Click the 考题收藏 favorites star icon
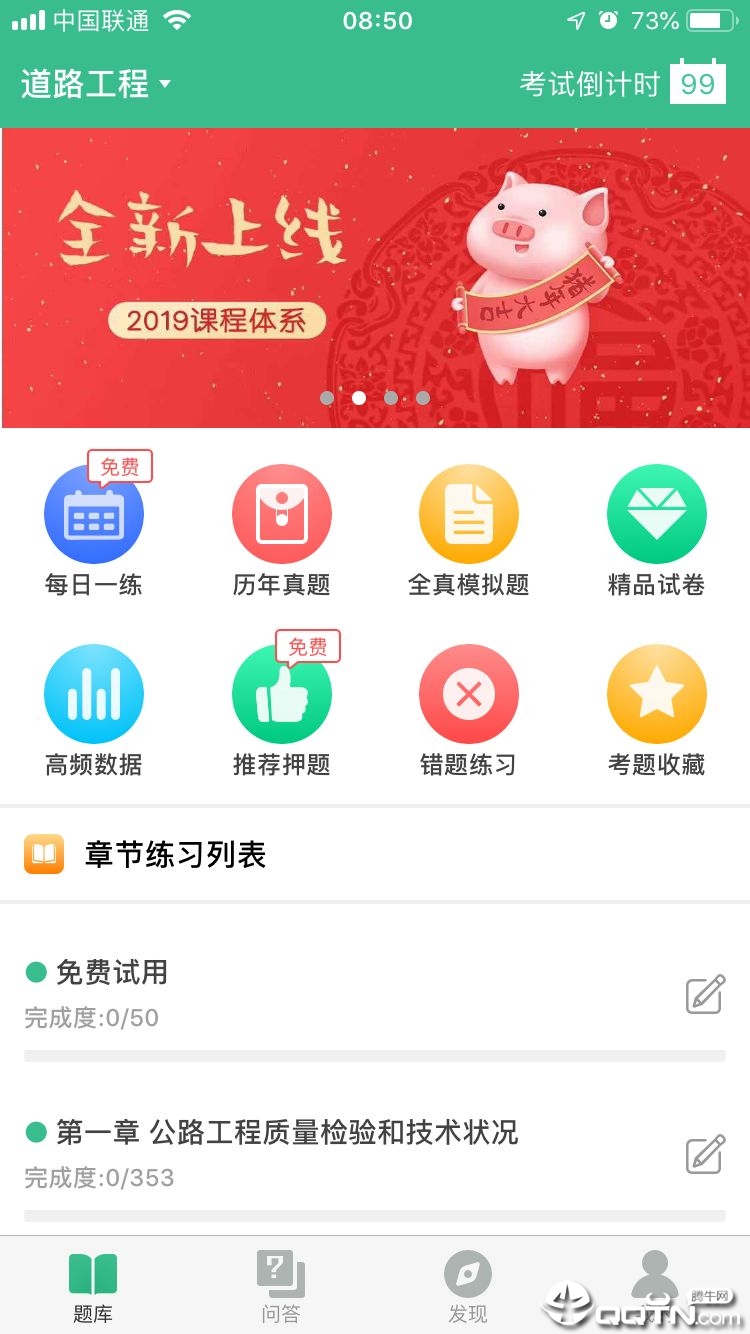The width and height of the screenshot is (750, 1334). pyautogui.click(x=656, y=693)
